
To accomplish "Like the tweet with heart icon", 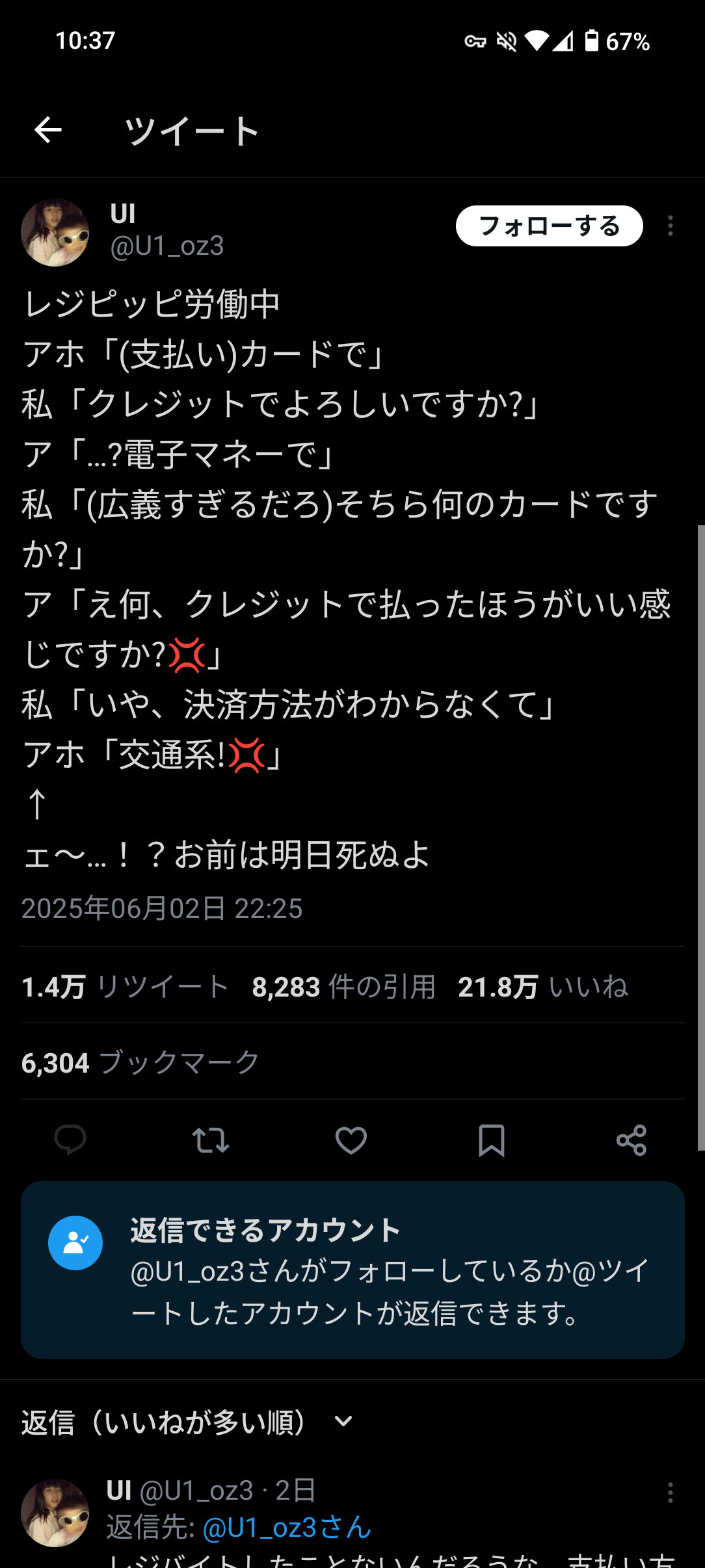I will click(351, 1140).
